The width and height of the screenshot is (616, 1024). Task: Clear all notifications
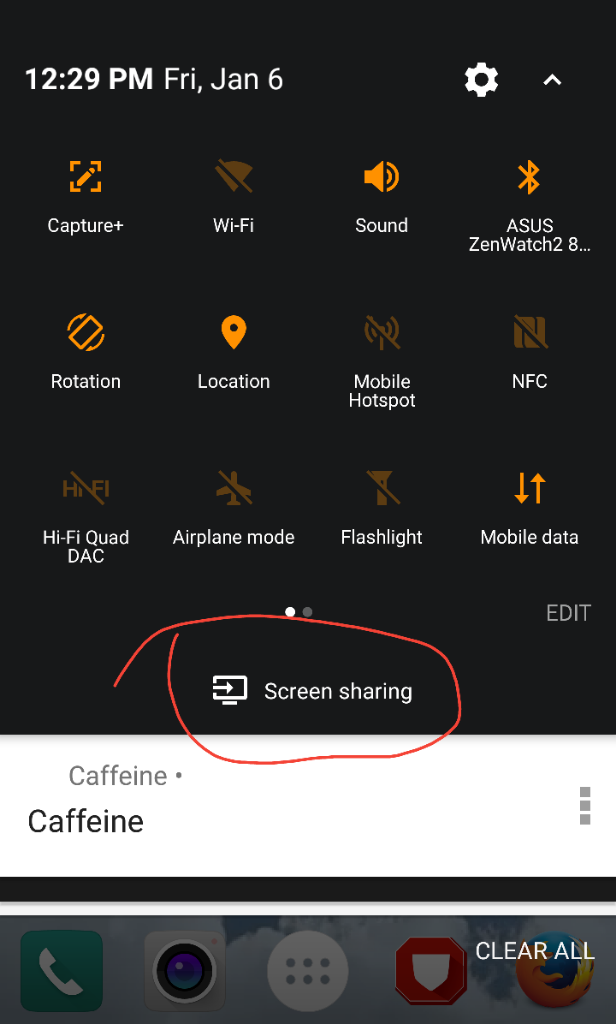click(x=534, y=950)
